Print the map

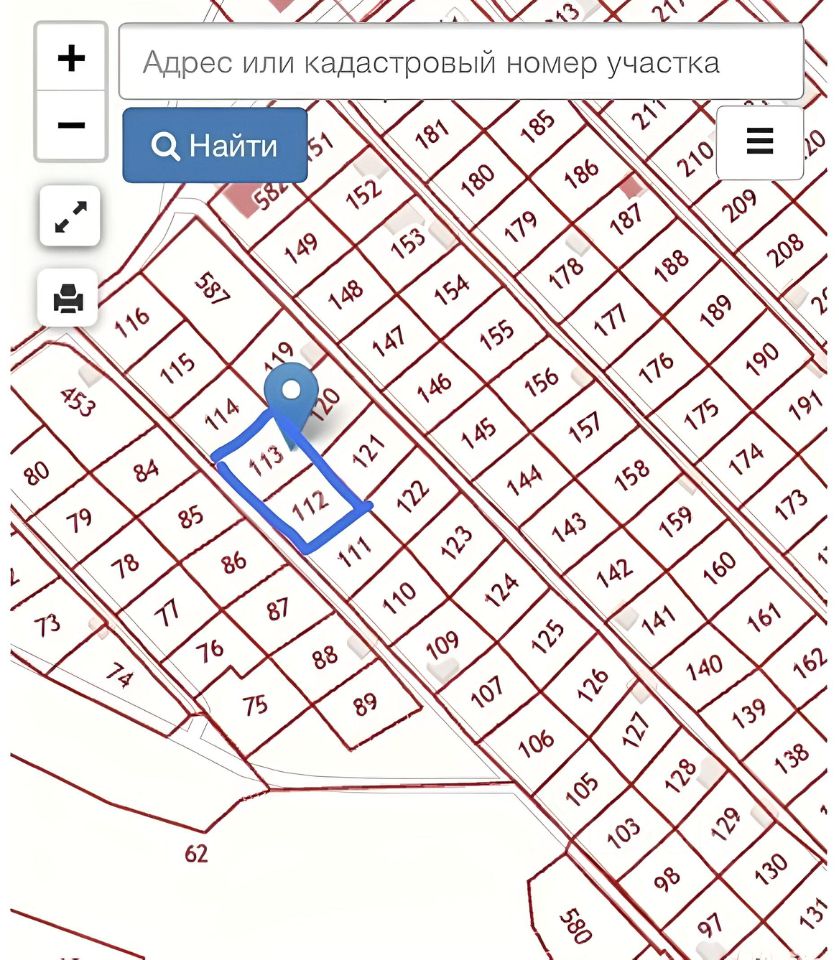point(68,298)
